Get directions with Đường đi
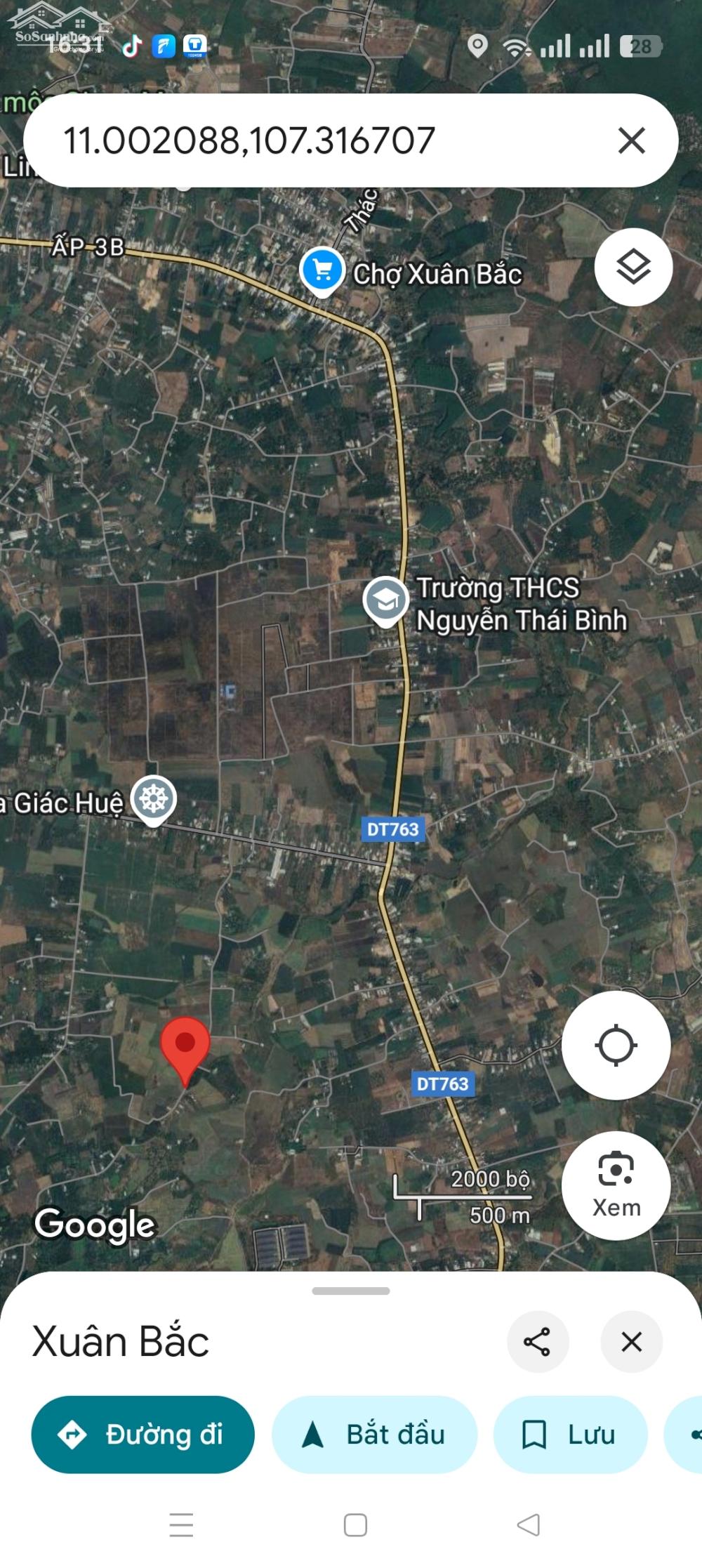The width and height of the screenshot is (702, 1568). coord(143,1435)
